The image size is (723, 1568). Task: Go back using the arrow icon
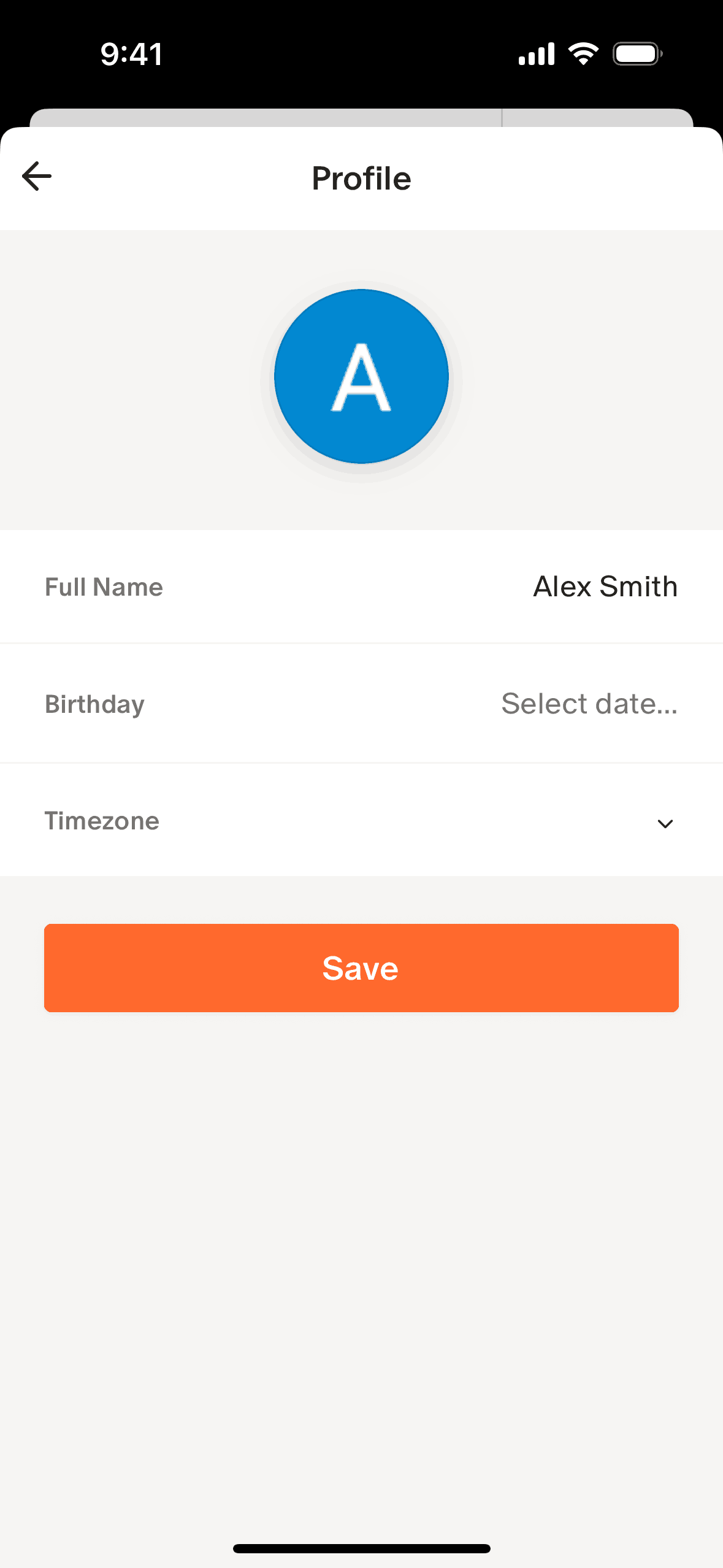[37, 177]
